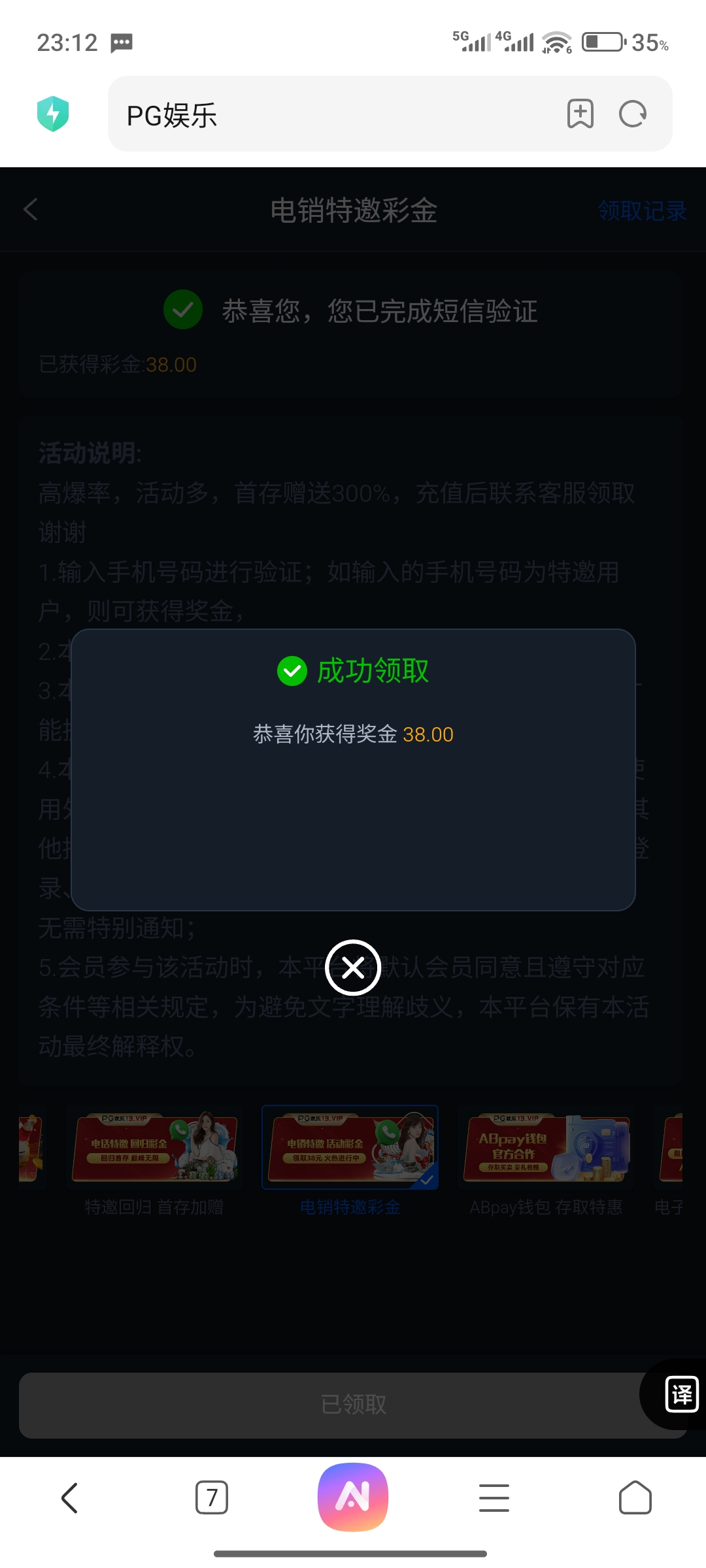This screenshot has height=1568, width=706.
Task: Open the browser menu
Action: coord(494,1497)
